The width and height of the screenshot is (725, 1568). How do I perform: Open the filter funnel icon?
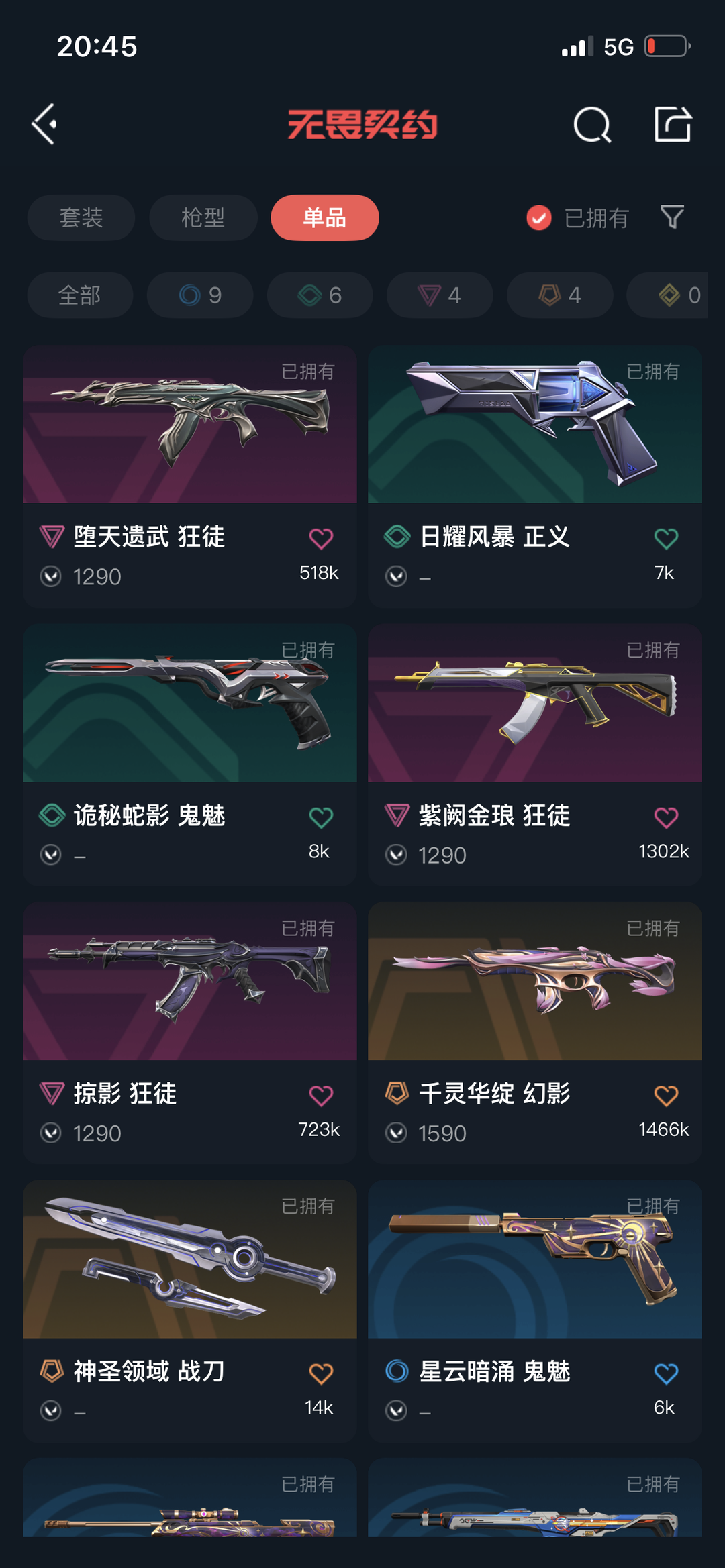coord(673,217)
